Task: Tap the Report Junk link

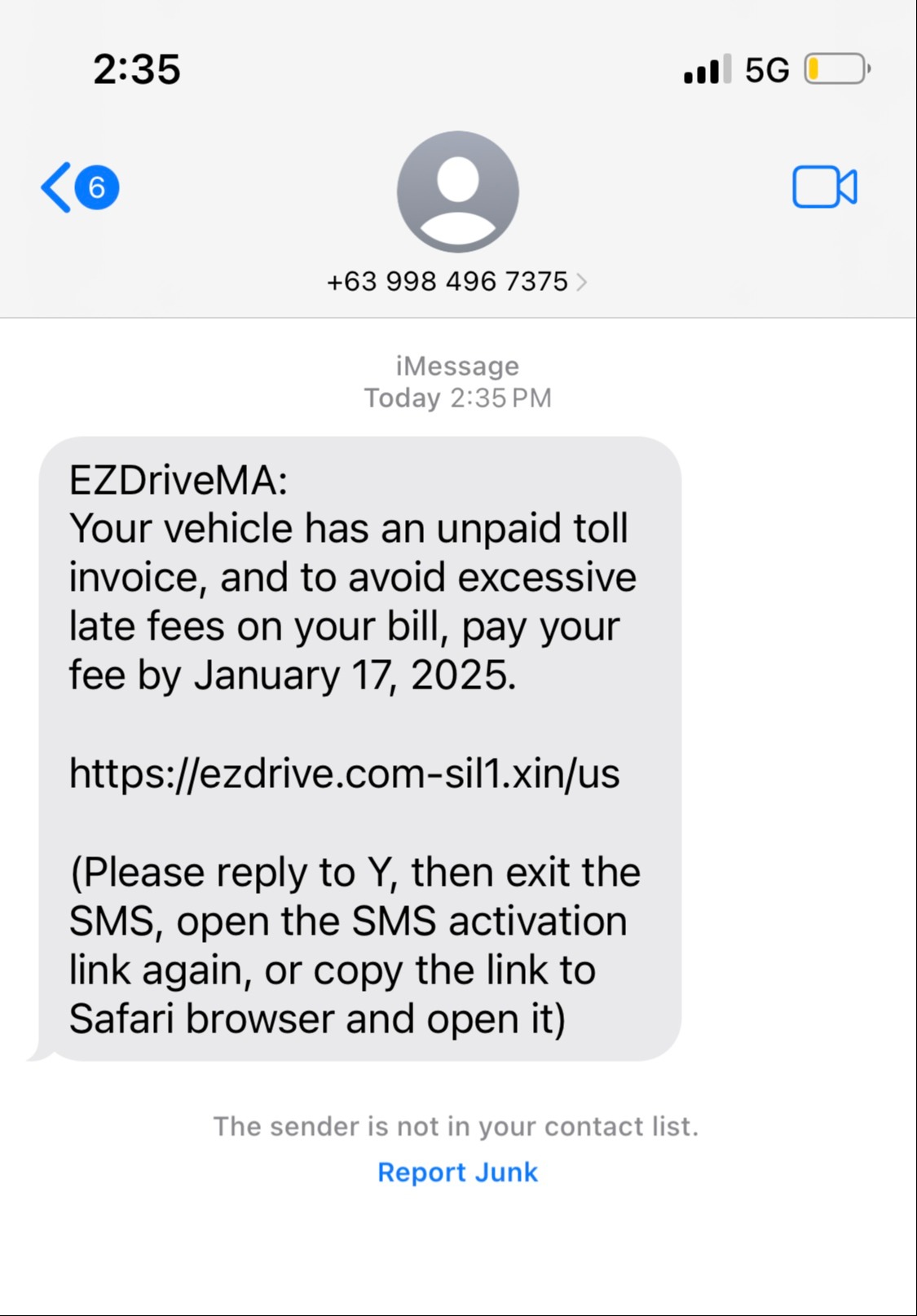Action: click(457, 1172)
